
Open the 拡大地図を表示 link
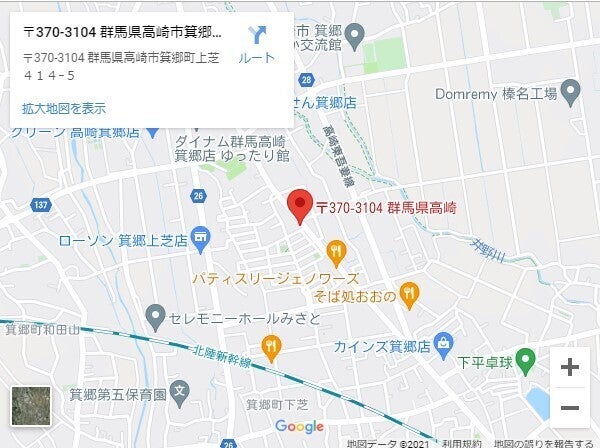pyautogui.click(x=64, y=108)
